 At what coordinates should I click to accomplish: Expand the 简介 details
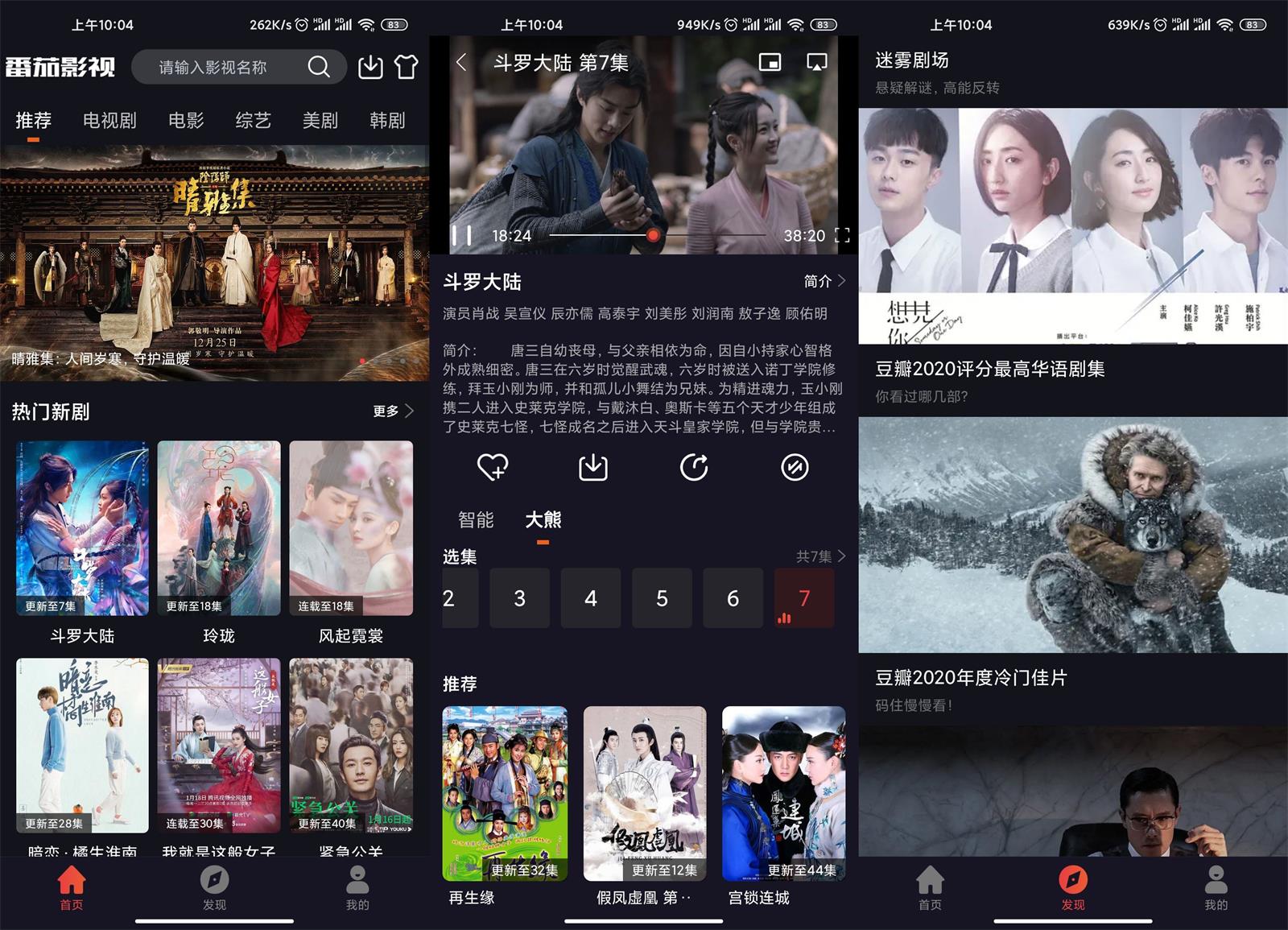click(824, 281)
